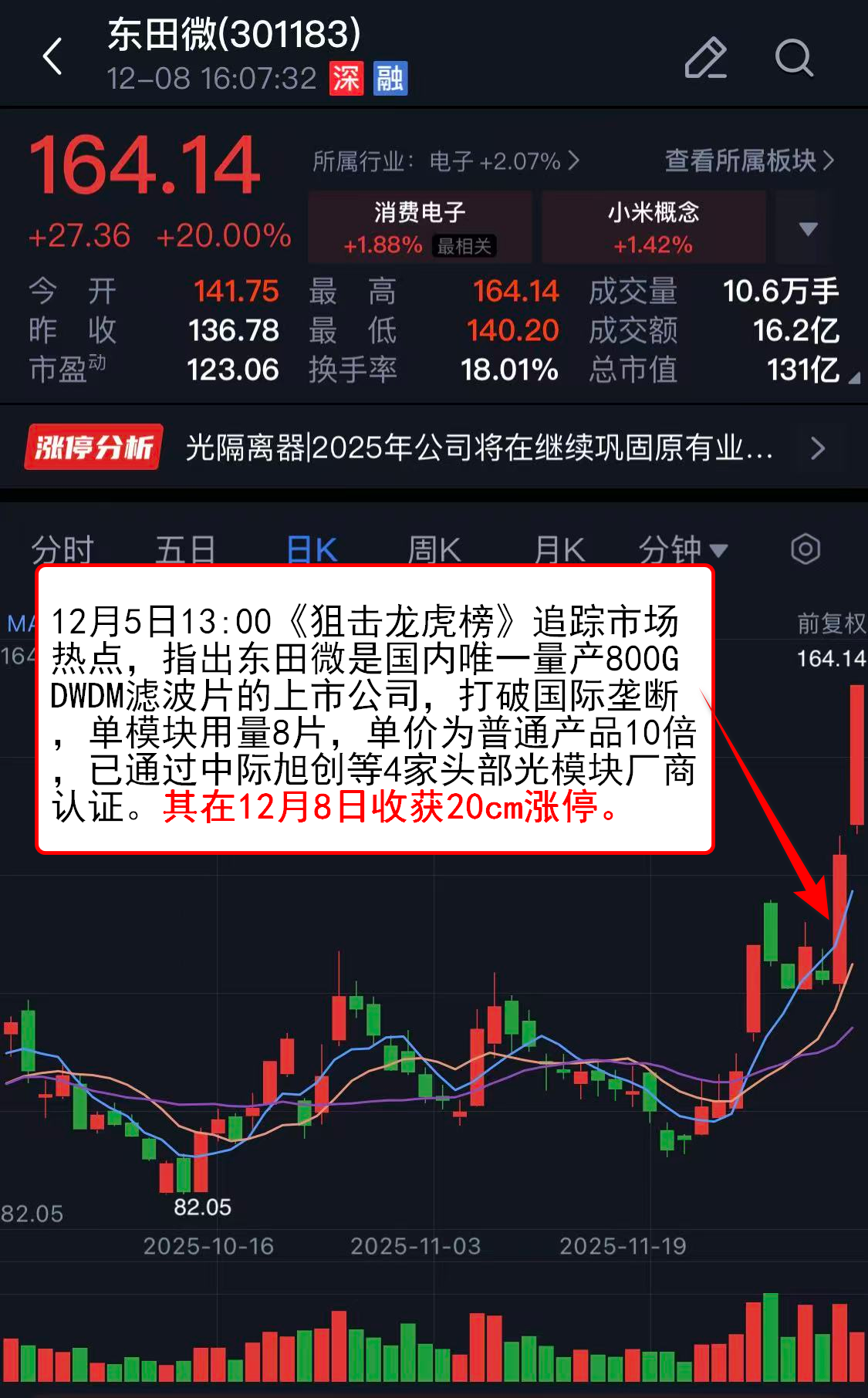The width and height of the screenshot is (868, 1398).
Task: Tap the pencil edit icon
Action: [x=705, y=58]
